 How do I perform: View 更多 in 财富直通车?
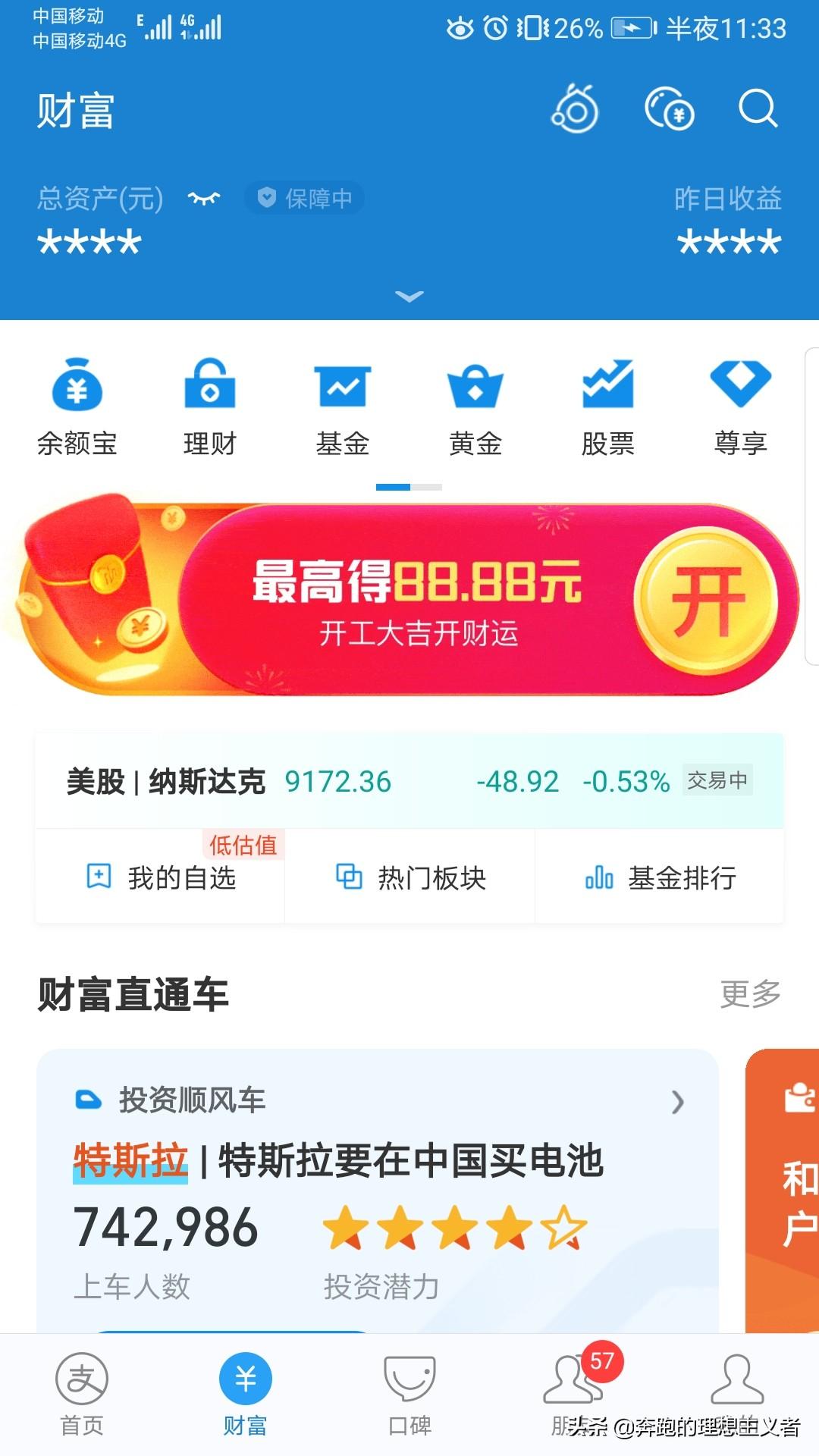pyautogui.click(x=749, y=993)
